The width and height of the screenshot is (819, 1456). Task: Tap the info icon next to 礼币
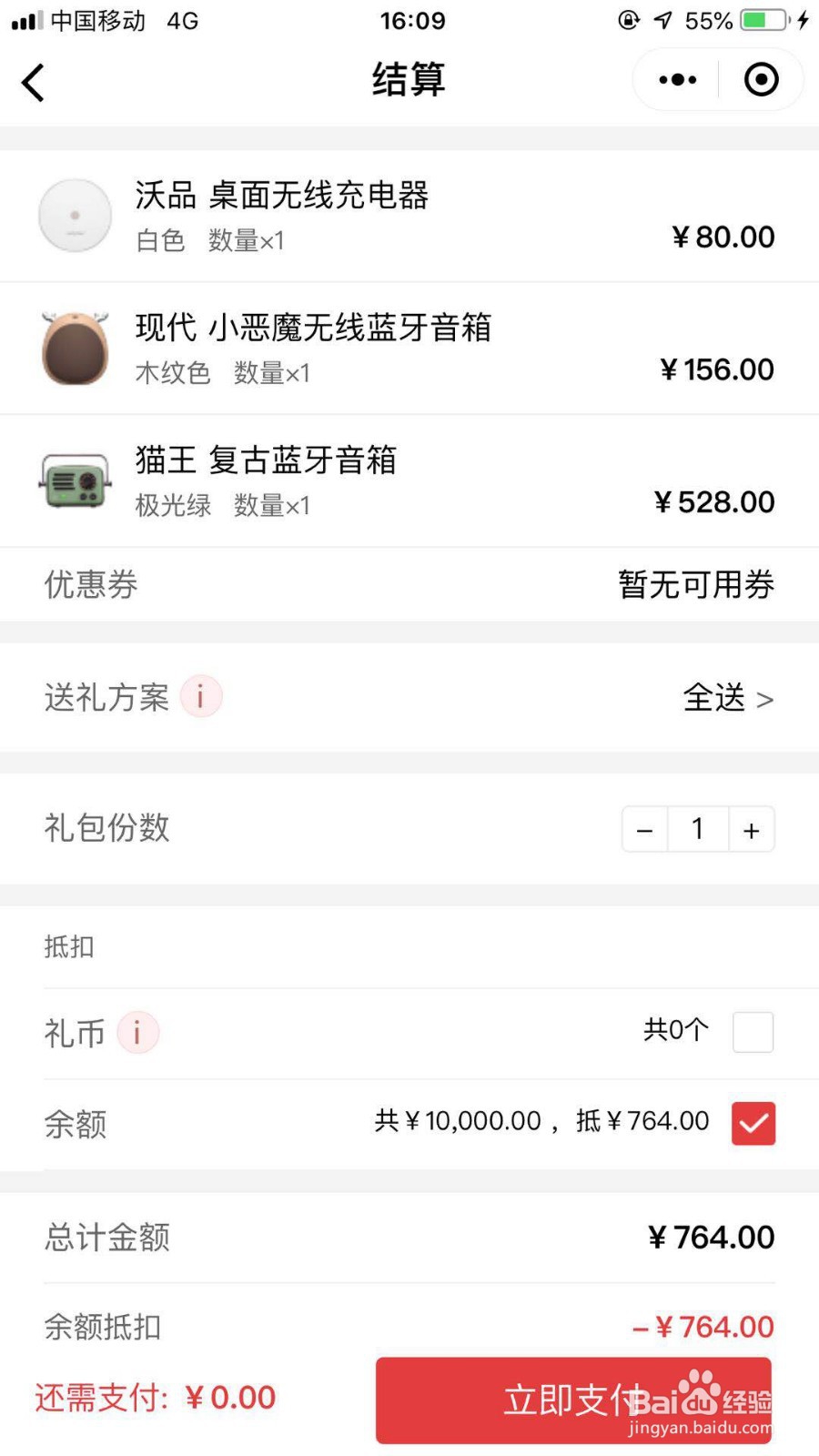[x=137, y=1032]
